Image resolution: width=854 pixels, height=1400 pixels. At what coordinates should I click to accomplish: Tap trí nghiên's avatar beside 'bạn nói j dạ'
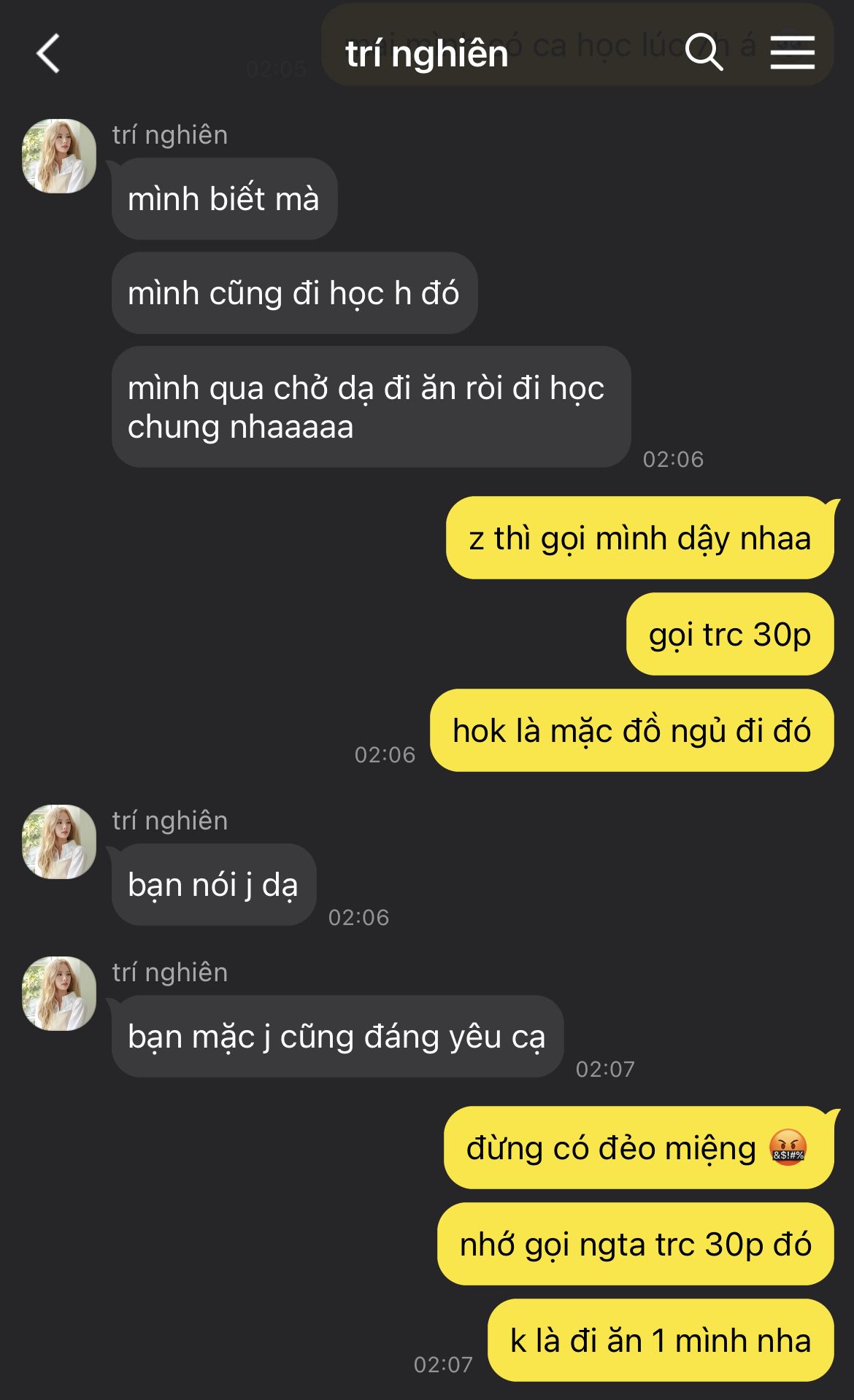point(59,841)
